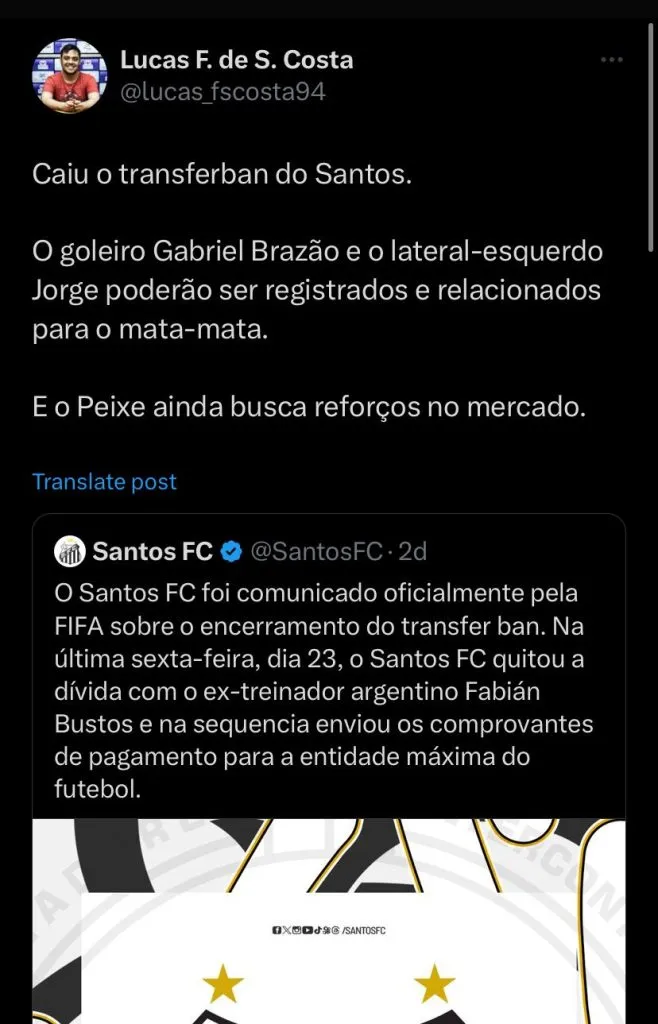
Task: Open Lucas F. de S. Costa's profile picture
Action: [70, 76]
